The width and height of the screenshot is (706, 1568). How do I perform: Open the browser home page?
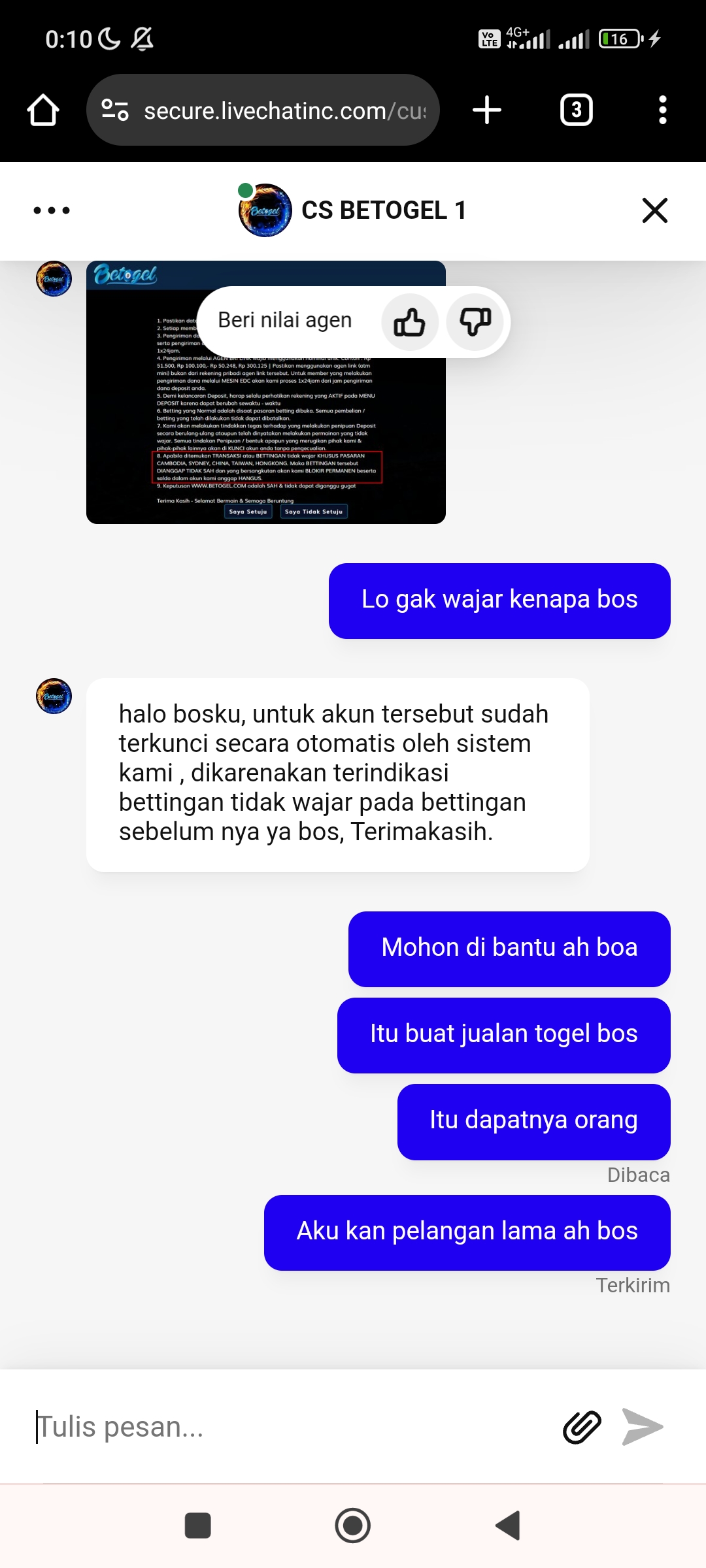(x=43, y=110)
